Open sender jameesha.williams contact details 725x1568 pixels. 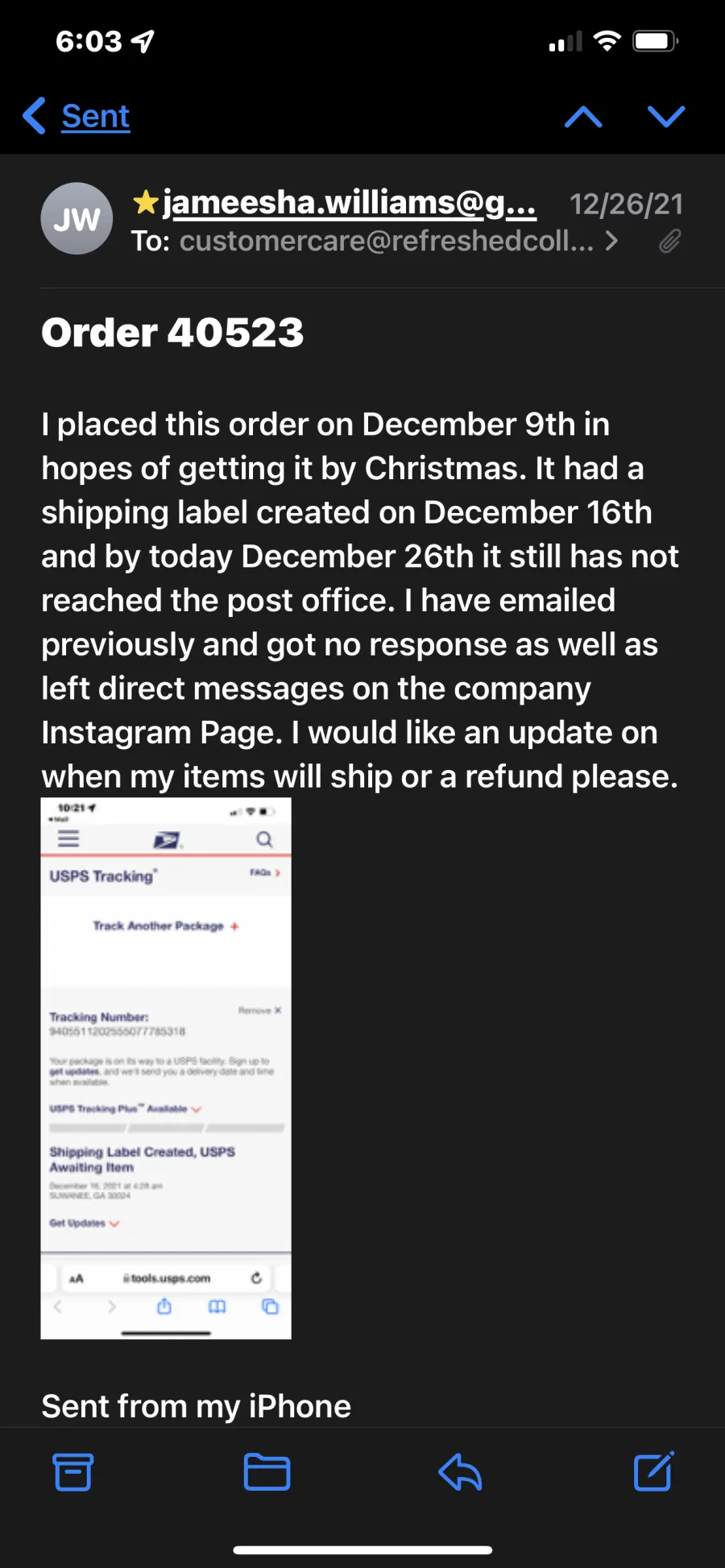349,203
